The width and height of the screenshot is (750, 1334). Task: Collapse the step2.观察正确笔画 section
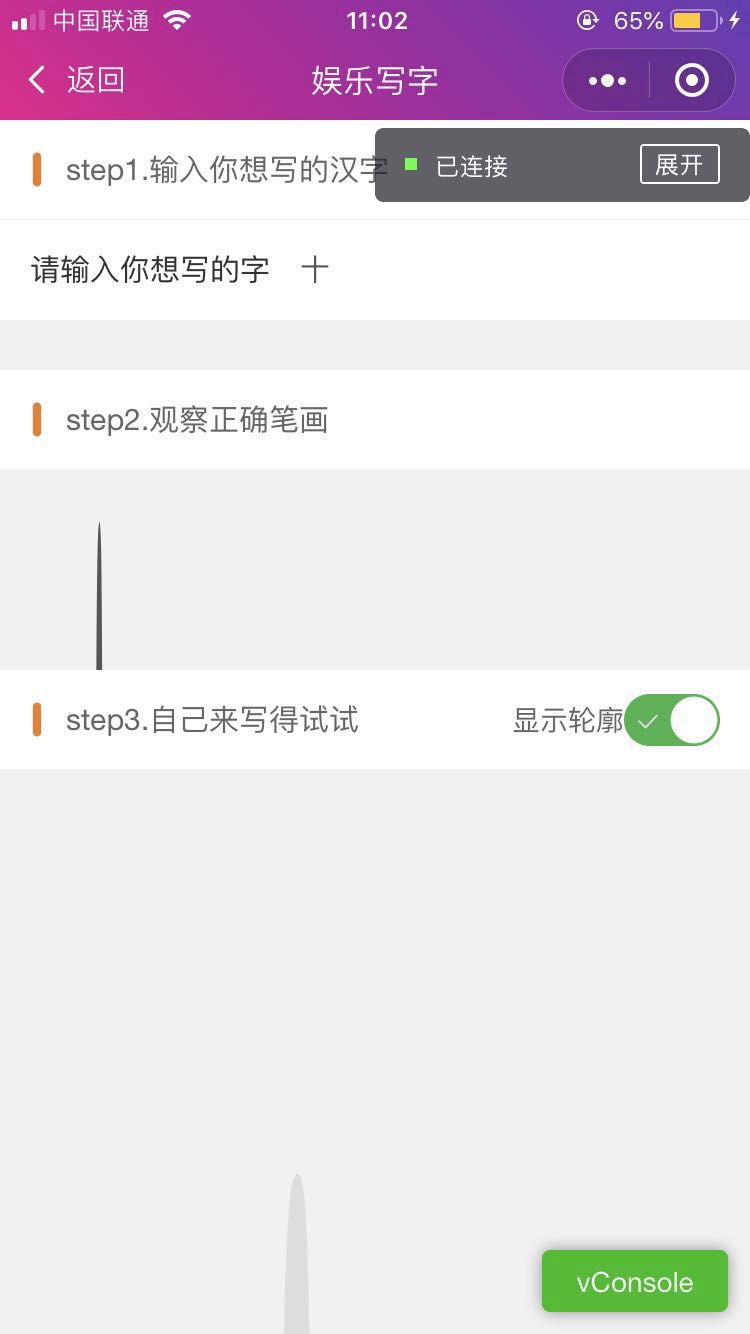(x=196, y=420)
